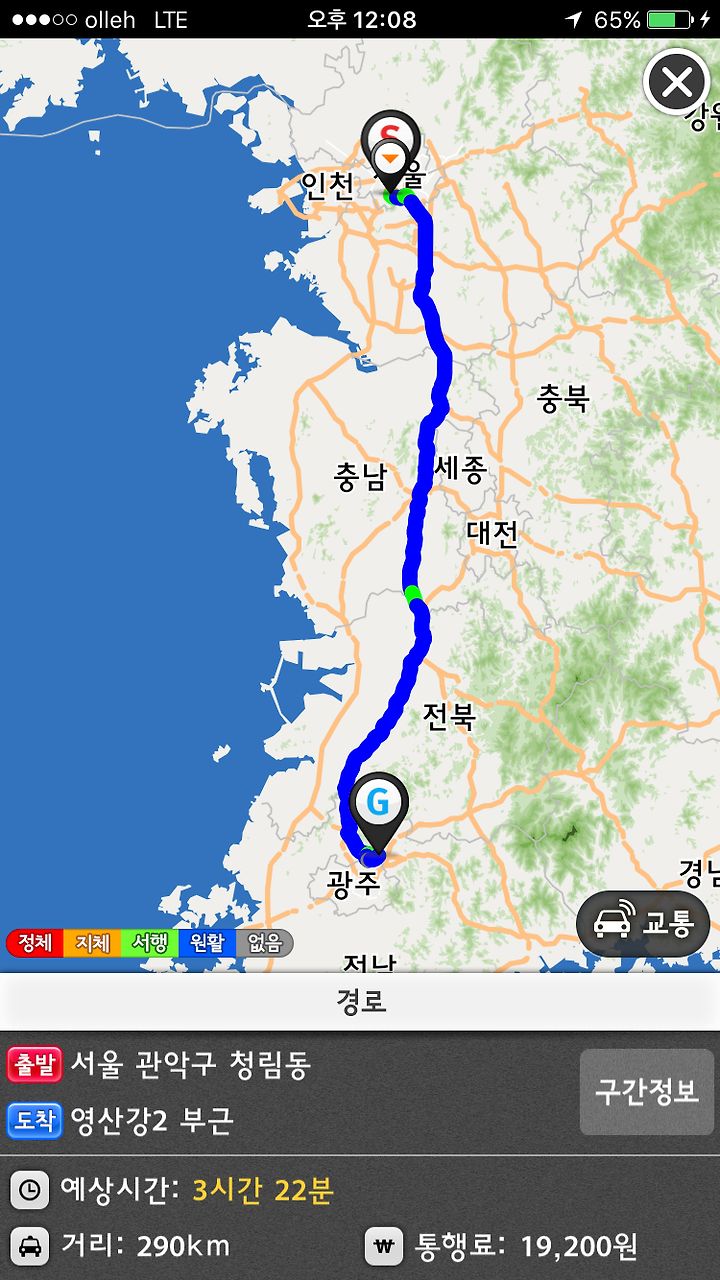720x1280 pixels.
Task: Toggle the 교통 traffic layer button
Action: tap(643, 924)
